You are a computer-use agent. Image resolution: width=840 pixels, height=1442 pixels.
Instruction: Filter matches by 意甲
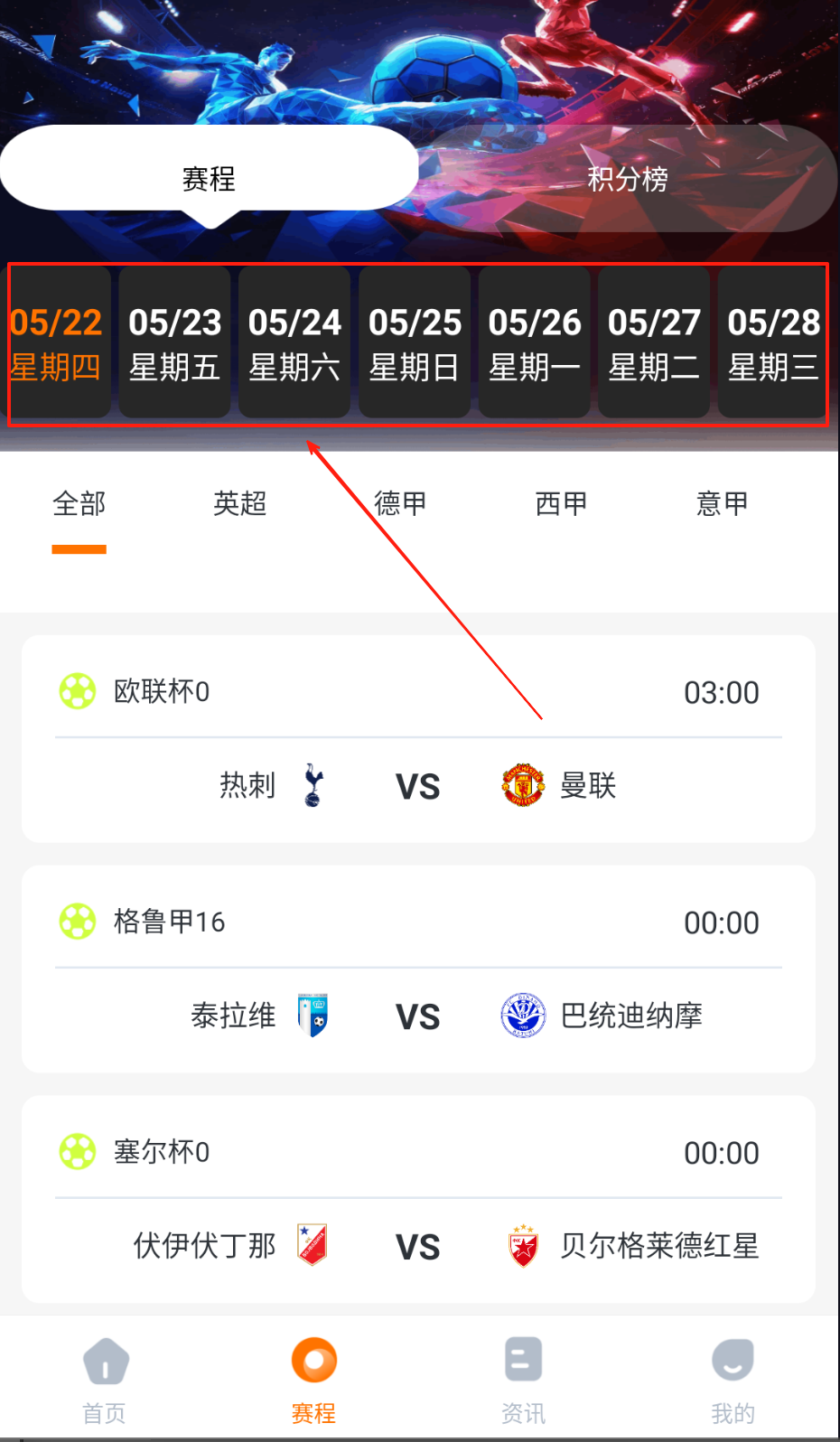tap(722, 504)
